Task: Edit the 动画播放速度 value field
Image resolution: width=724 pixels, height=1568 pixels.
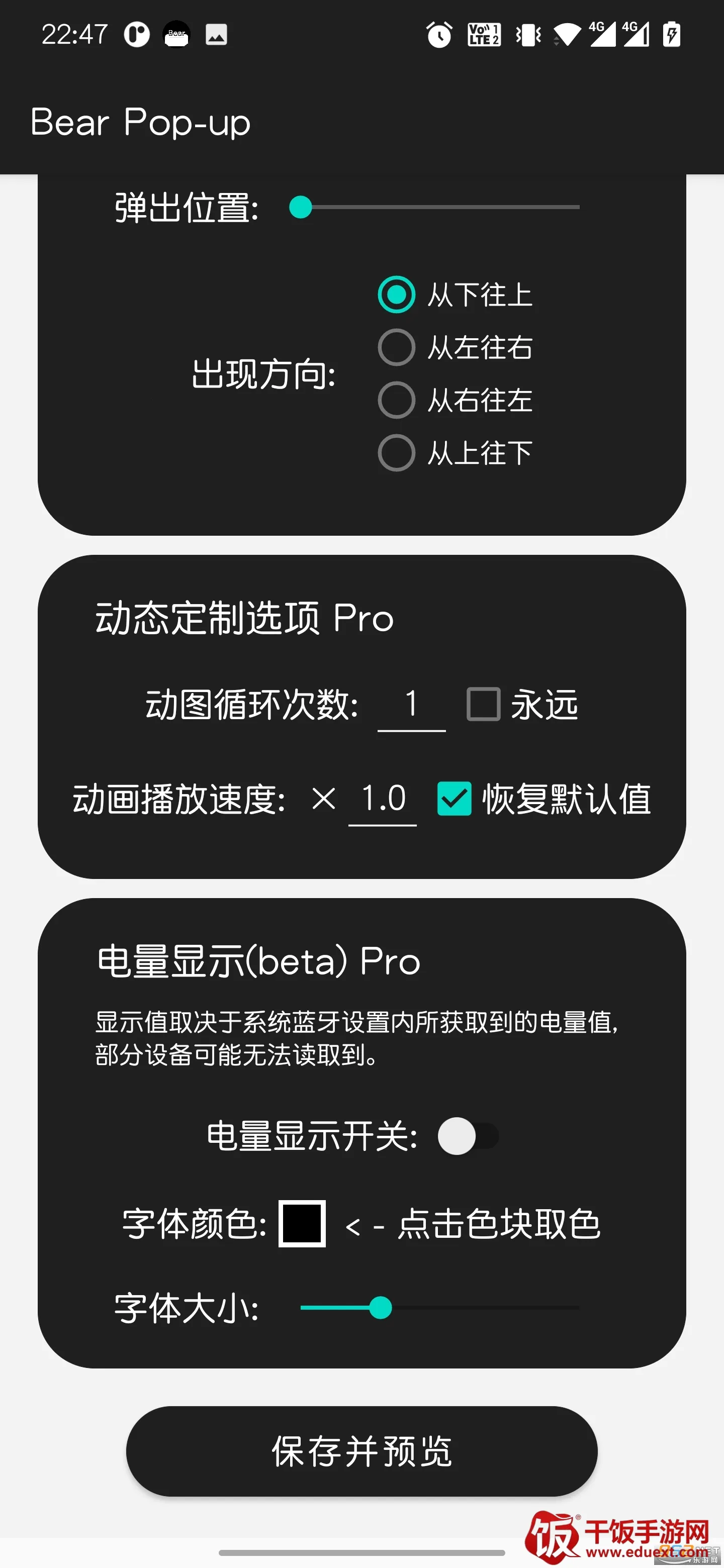Action: (383, 798)
